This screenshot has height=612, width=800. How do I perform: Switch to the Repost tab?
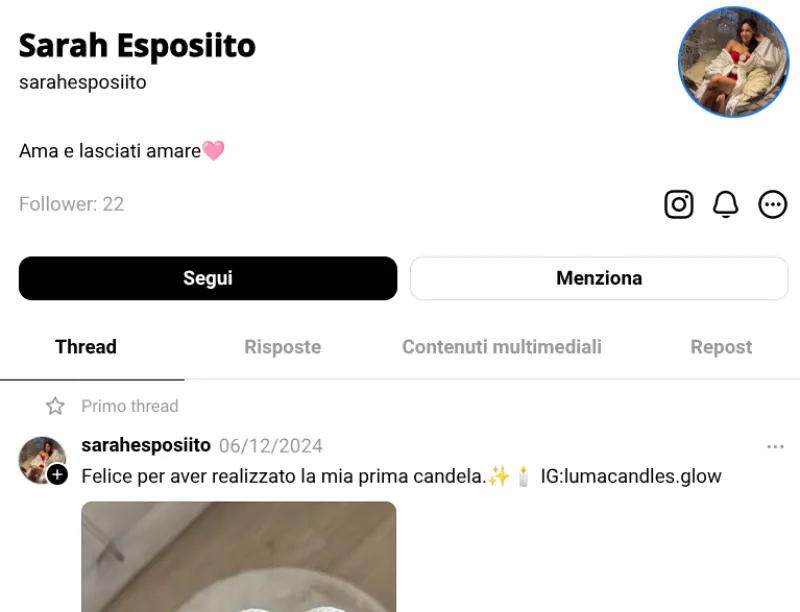point(720,347)
